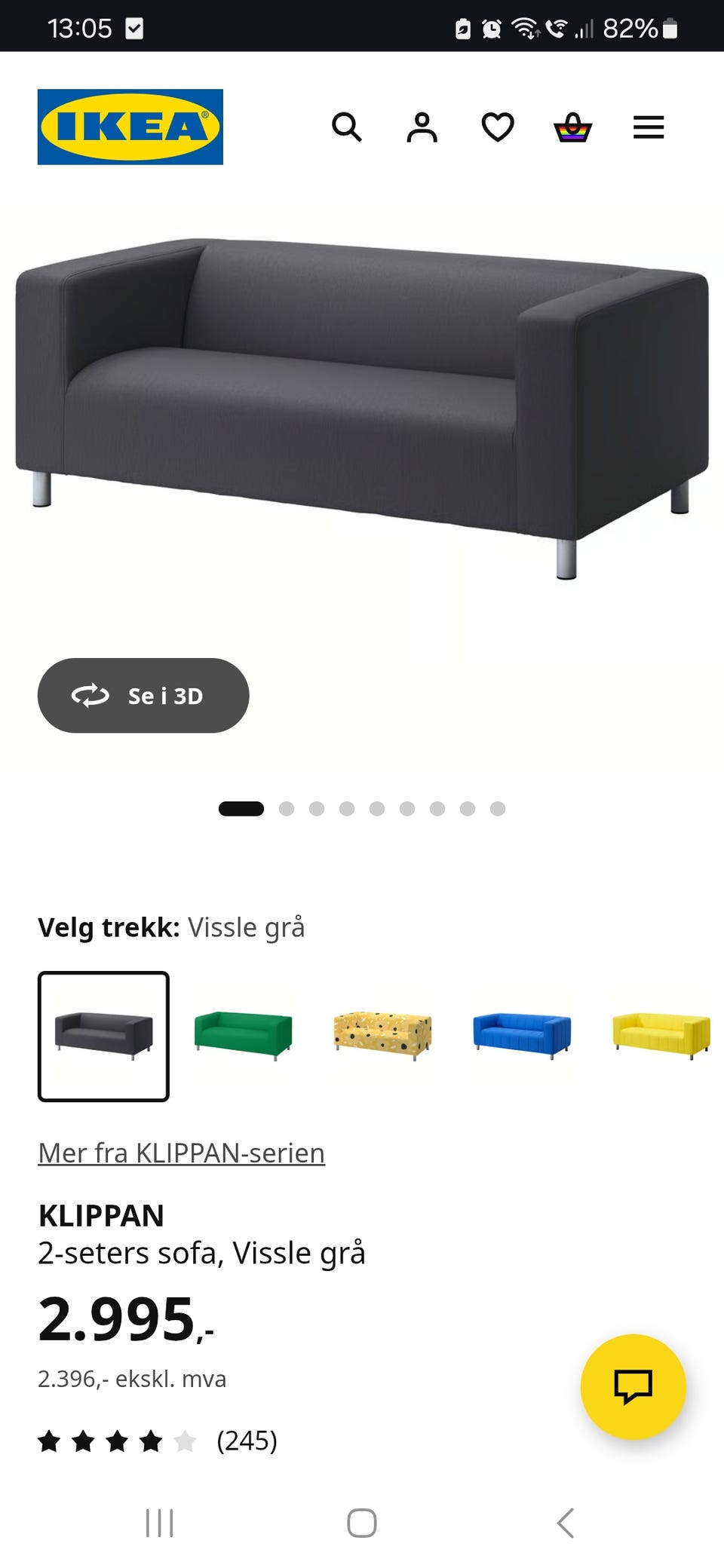Open the user account profile icon

pos(422,127)
